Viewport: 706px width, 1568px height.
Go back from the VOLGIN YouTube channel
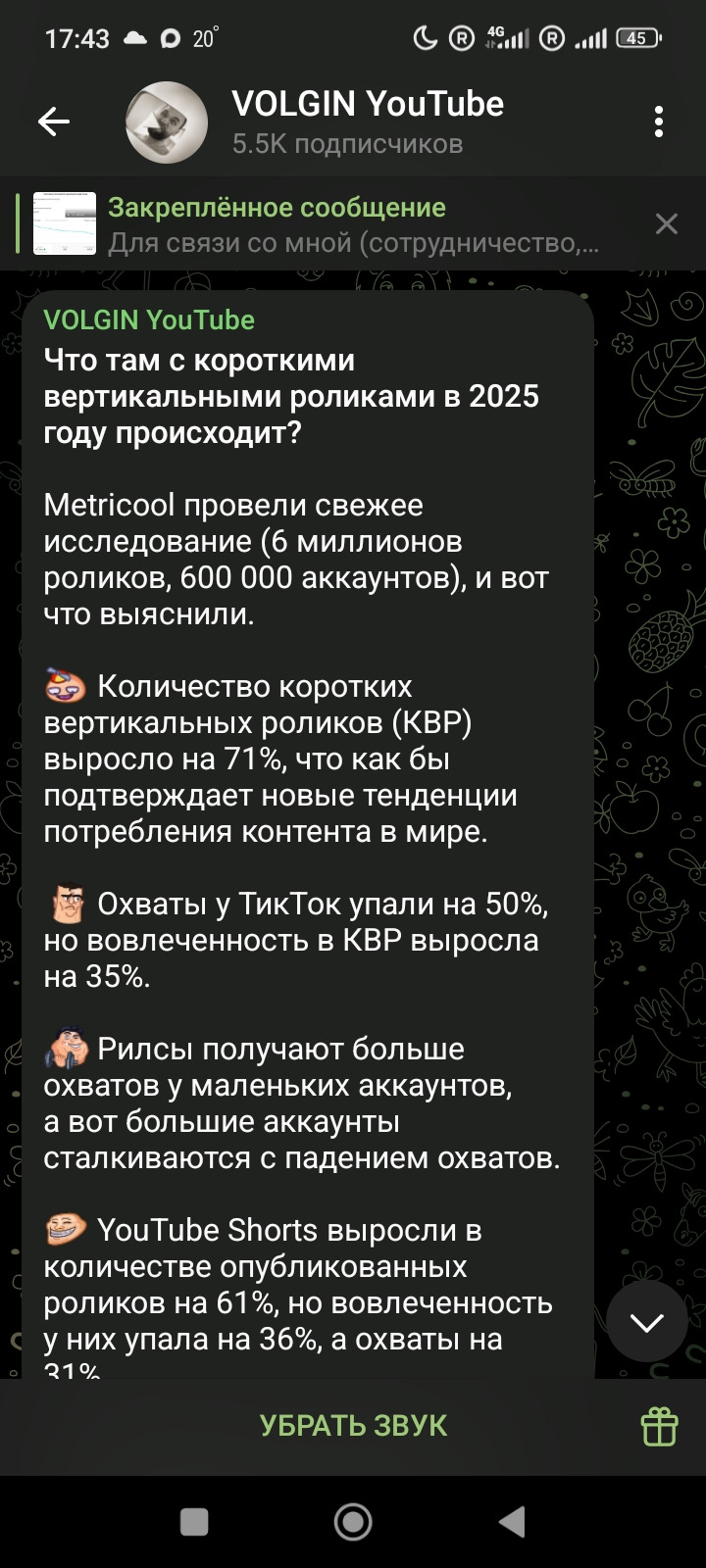coord(54,122)
